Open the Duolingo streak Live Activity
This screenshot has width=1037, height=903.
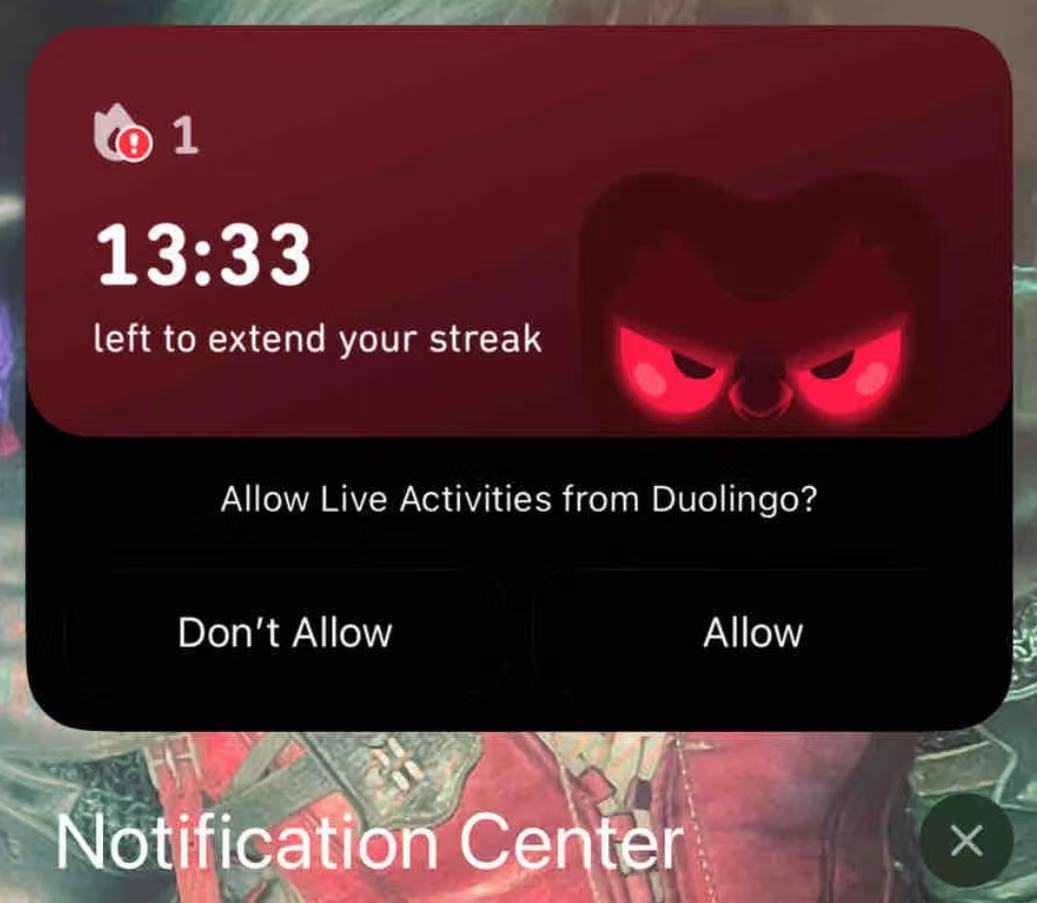[400, 260]
